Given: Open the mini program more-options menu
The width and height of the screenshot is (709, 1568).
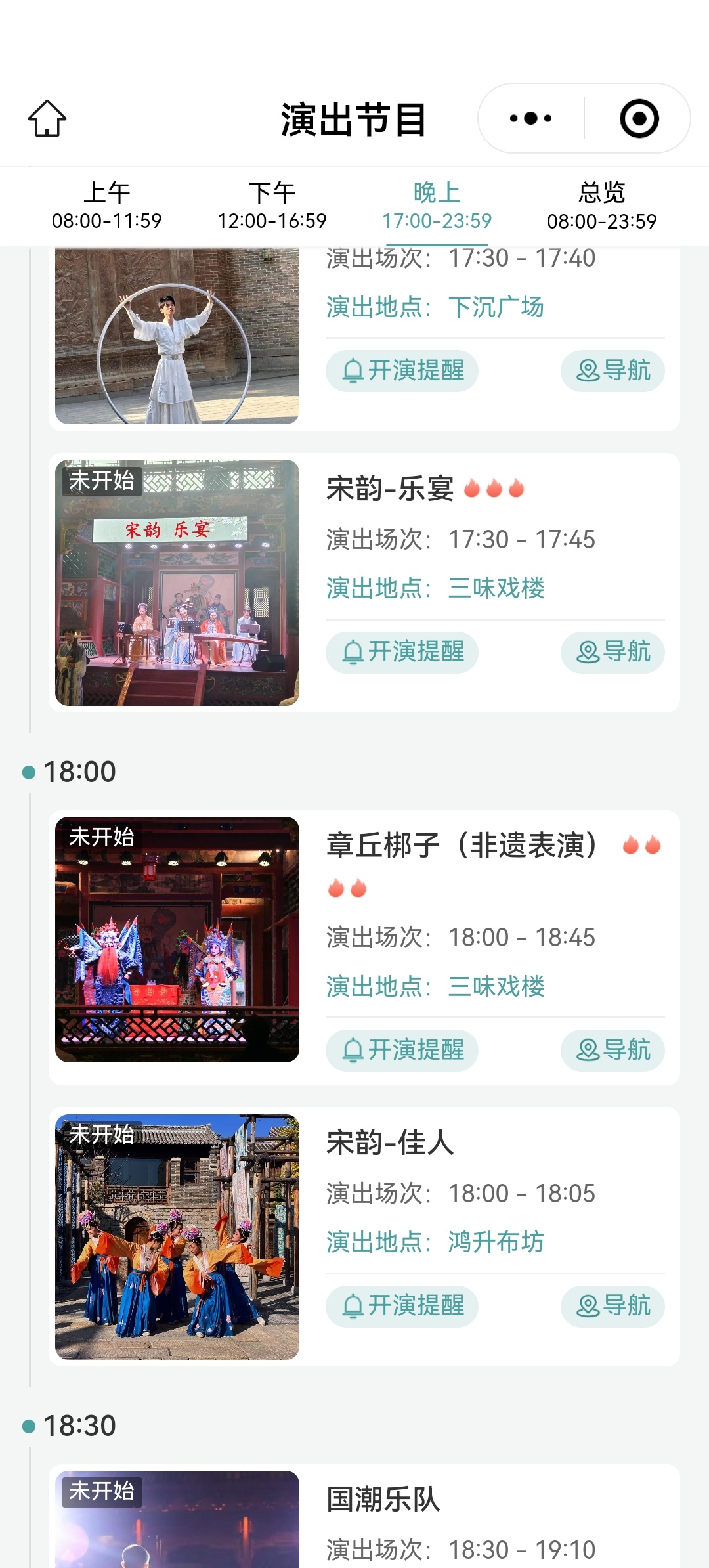Looking at the screenshot, I should pyautogui.click(x=531, y=118).
